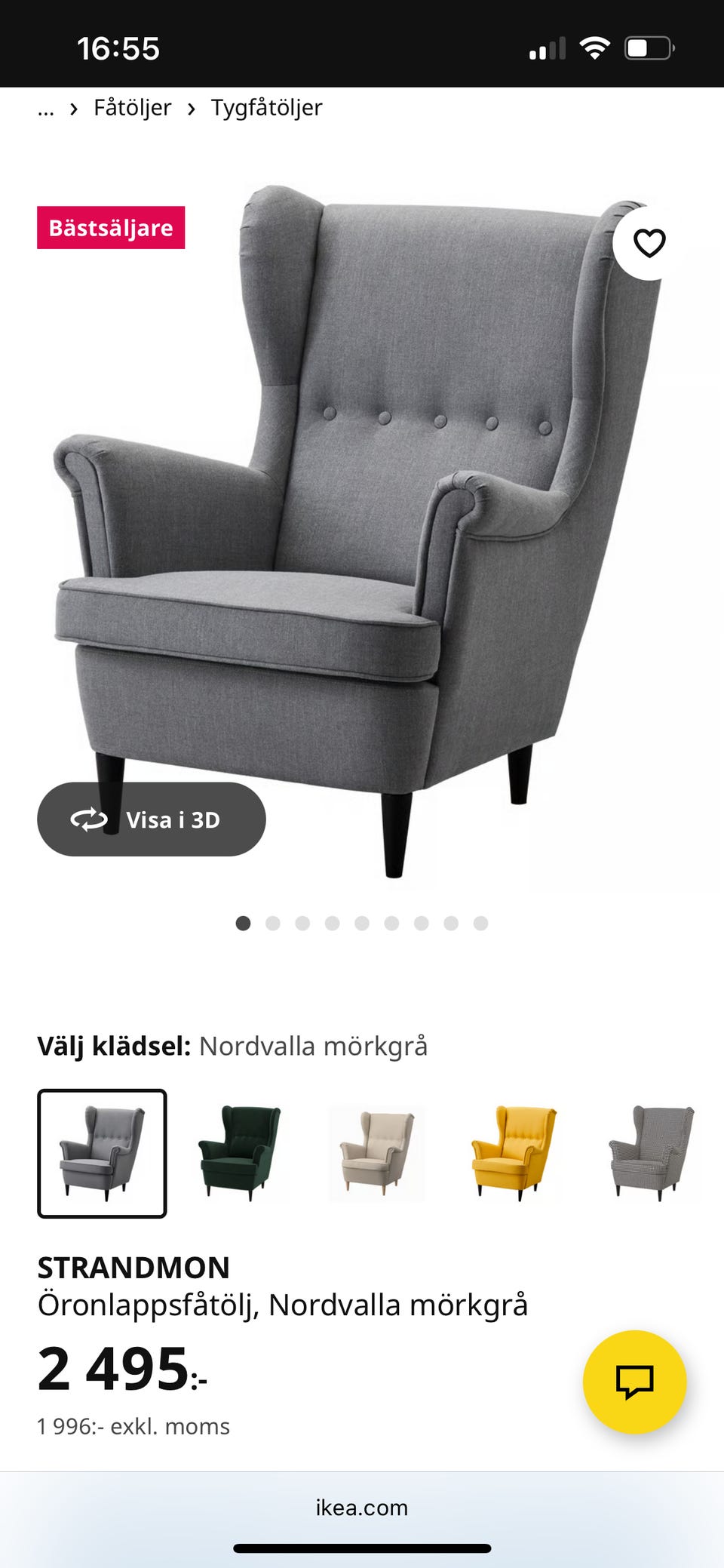The image size is (724, 1568).
Task: Tap the Wi-Fi icon in status bar
Action: [x=595, y=47]
